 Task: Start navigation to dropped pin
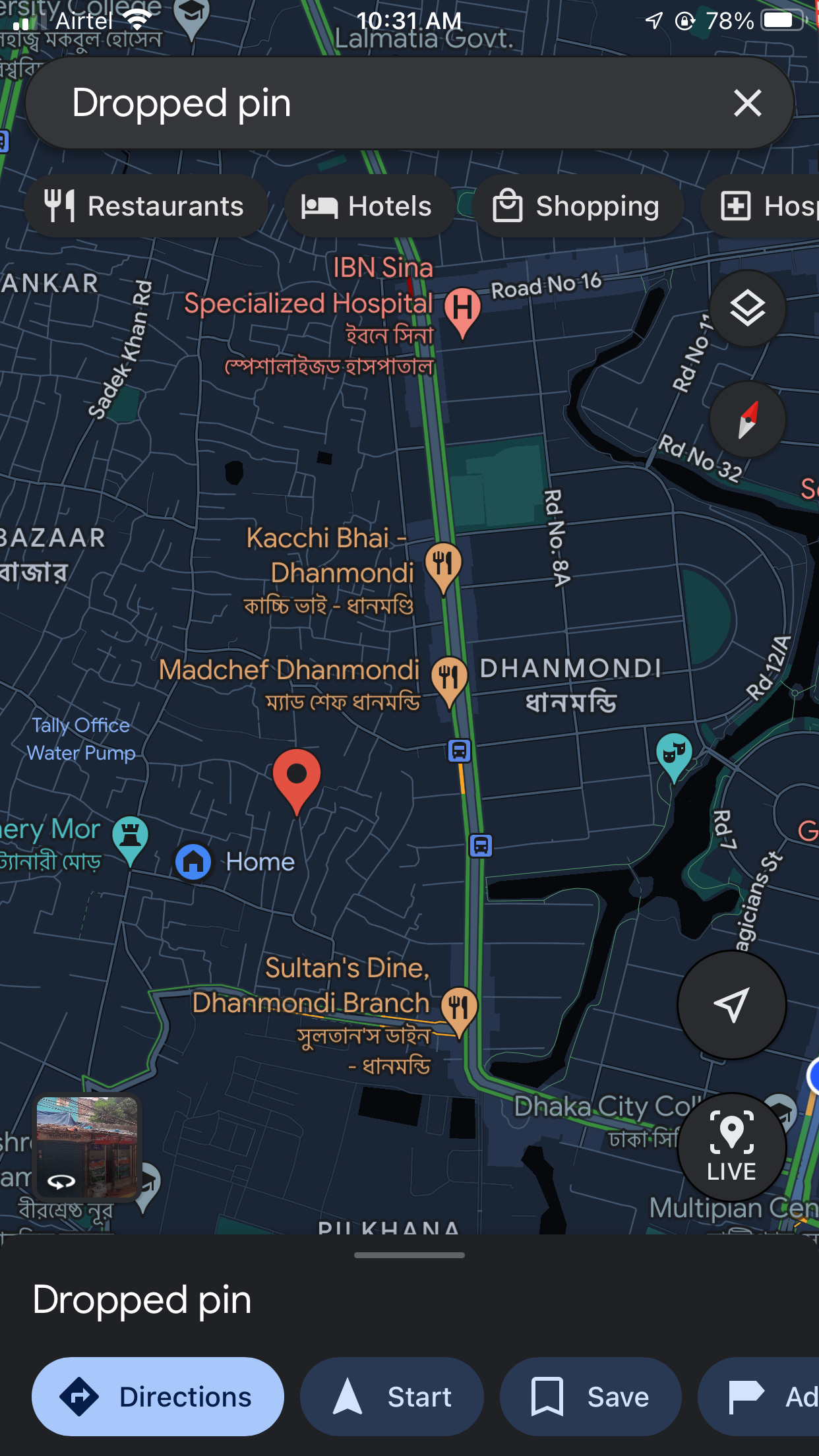(392, 1397)
